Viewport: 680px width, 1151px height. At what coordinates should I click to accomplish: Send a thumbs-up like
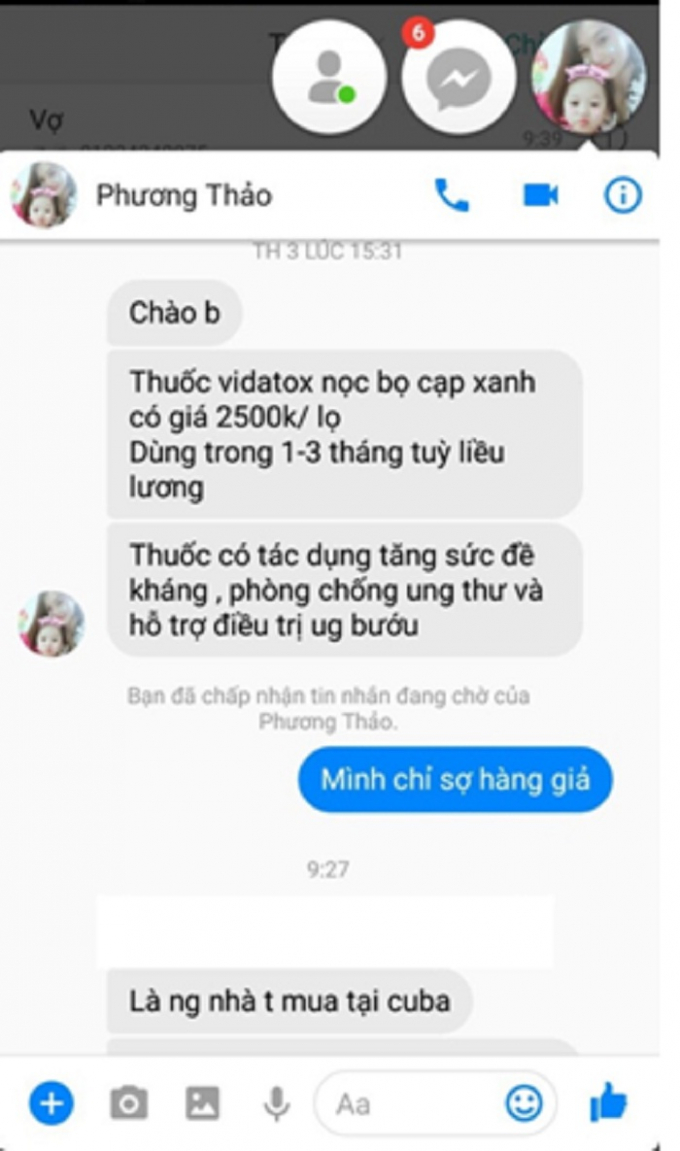point(608,1103)
